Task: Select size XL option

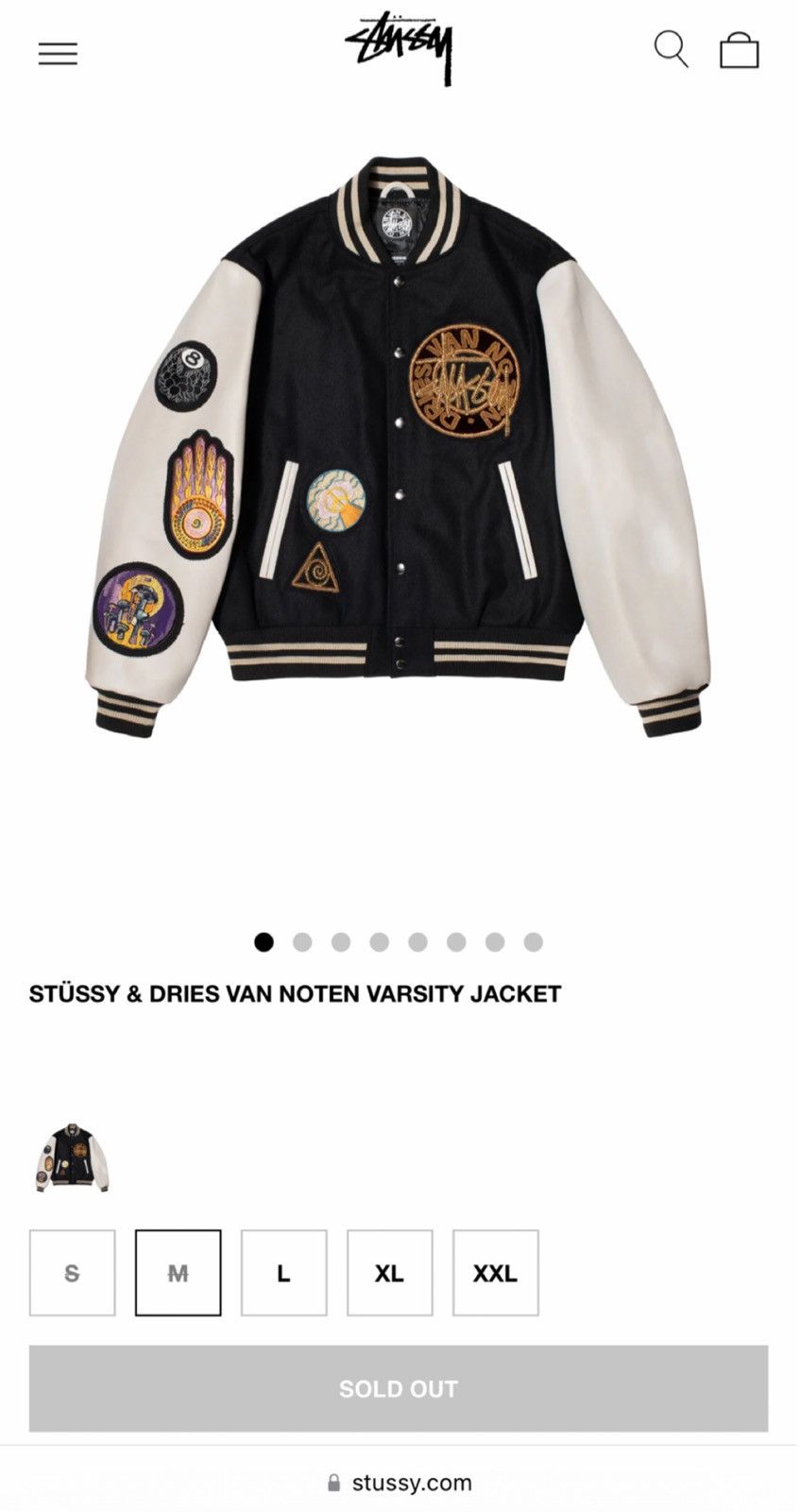Action: 390,1273
